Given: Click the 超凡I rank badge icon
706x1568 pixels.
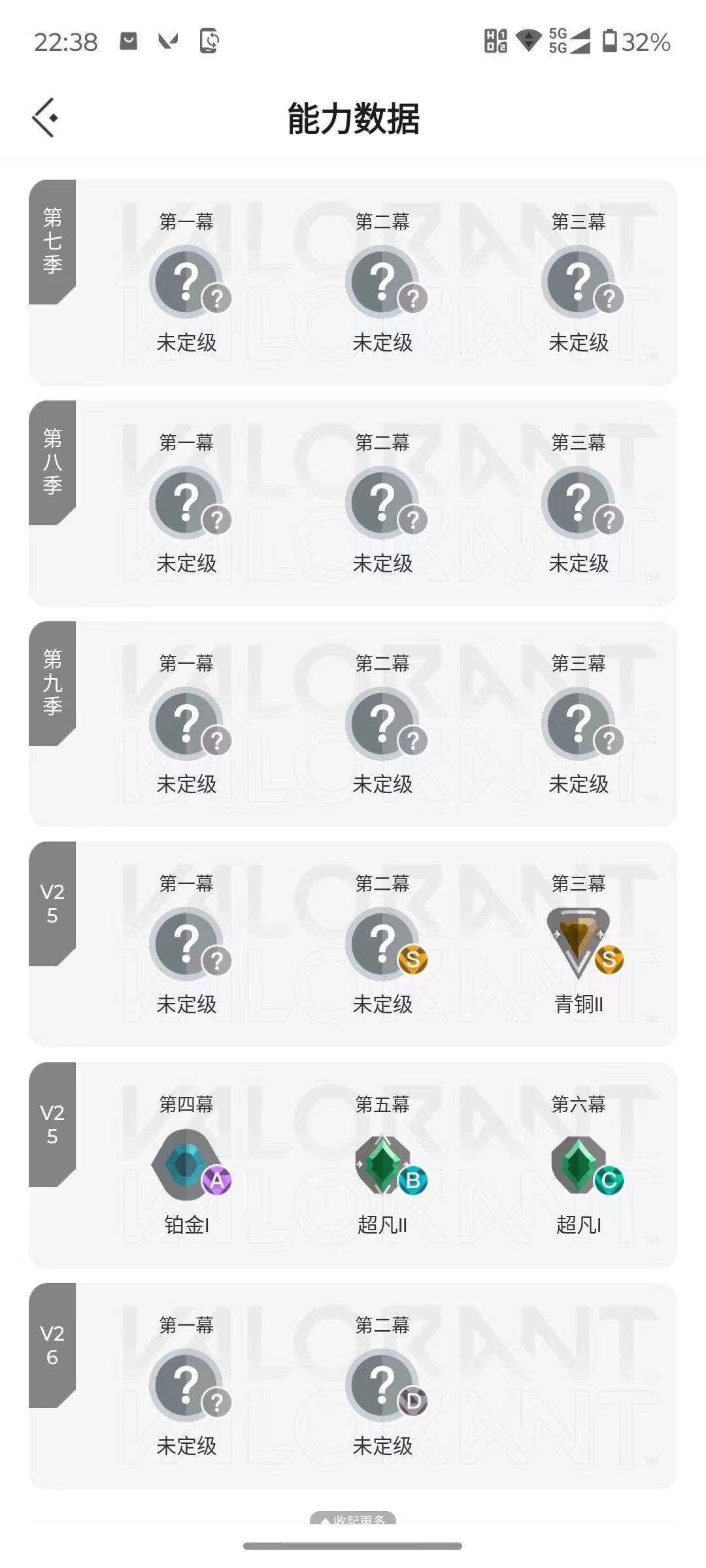Looking at the screenshot, I should click(578, 1166).
